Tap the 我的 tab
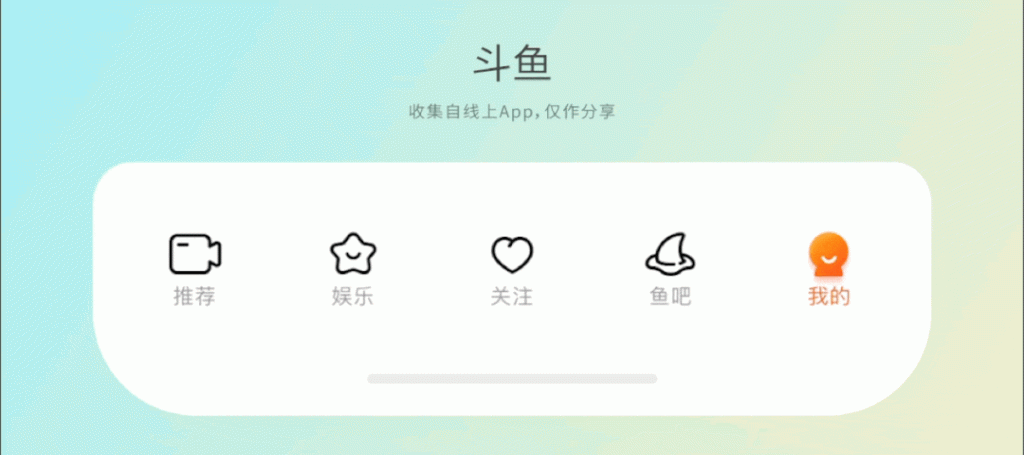 (x=829, y=268)
